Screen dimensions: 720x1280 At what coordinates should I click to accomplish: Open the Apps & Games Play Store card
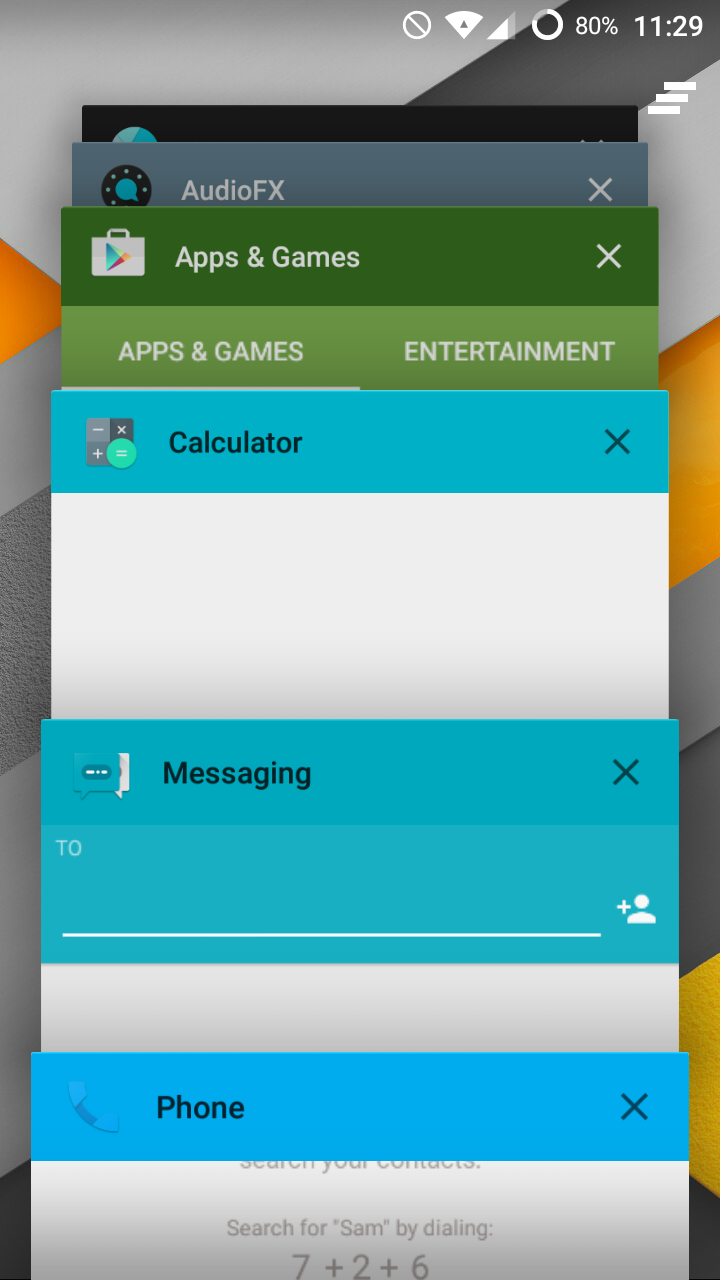coord(300,300)
